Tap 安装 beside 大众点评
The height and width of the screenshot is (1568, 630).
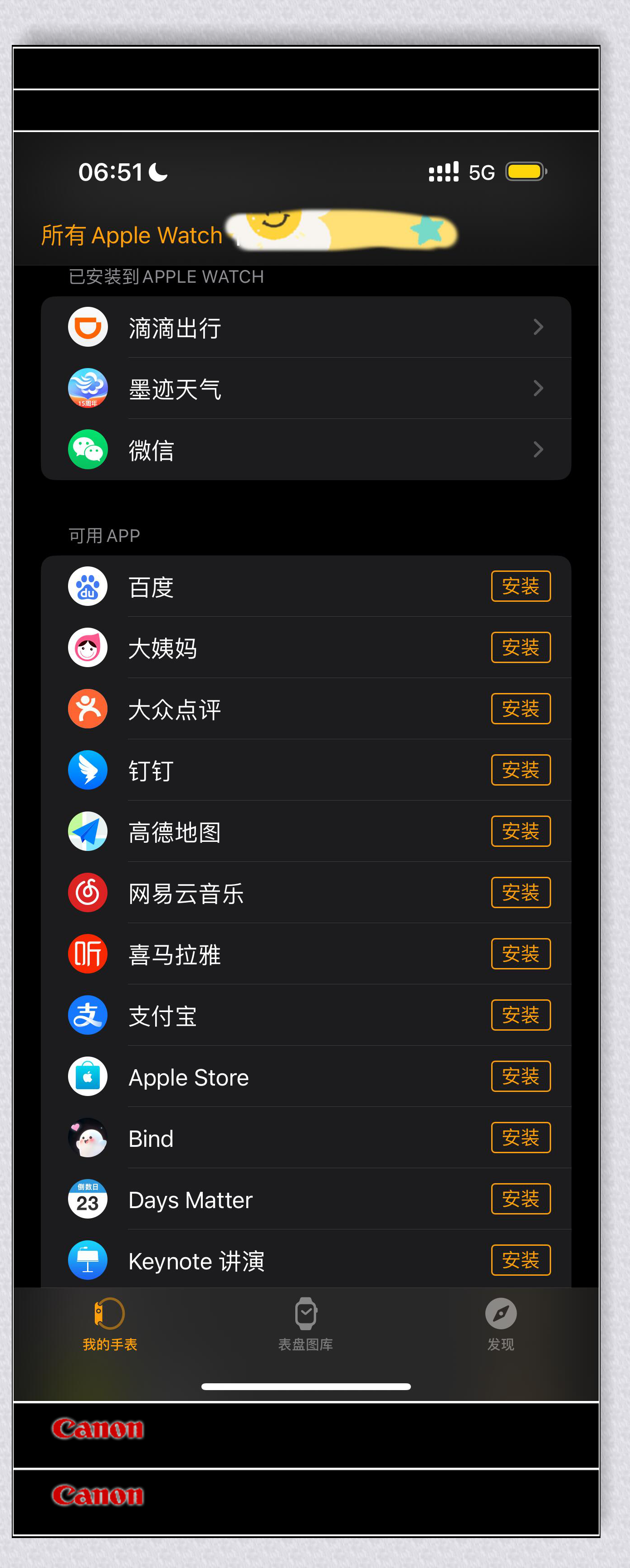coord(521,708)
